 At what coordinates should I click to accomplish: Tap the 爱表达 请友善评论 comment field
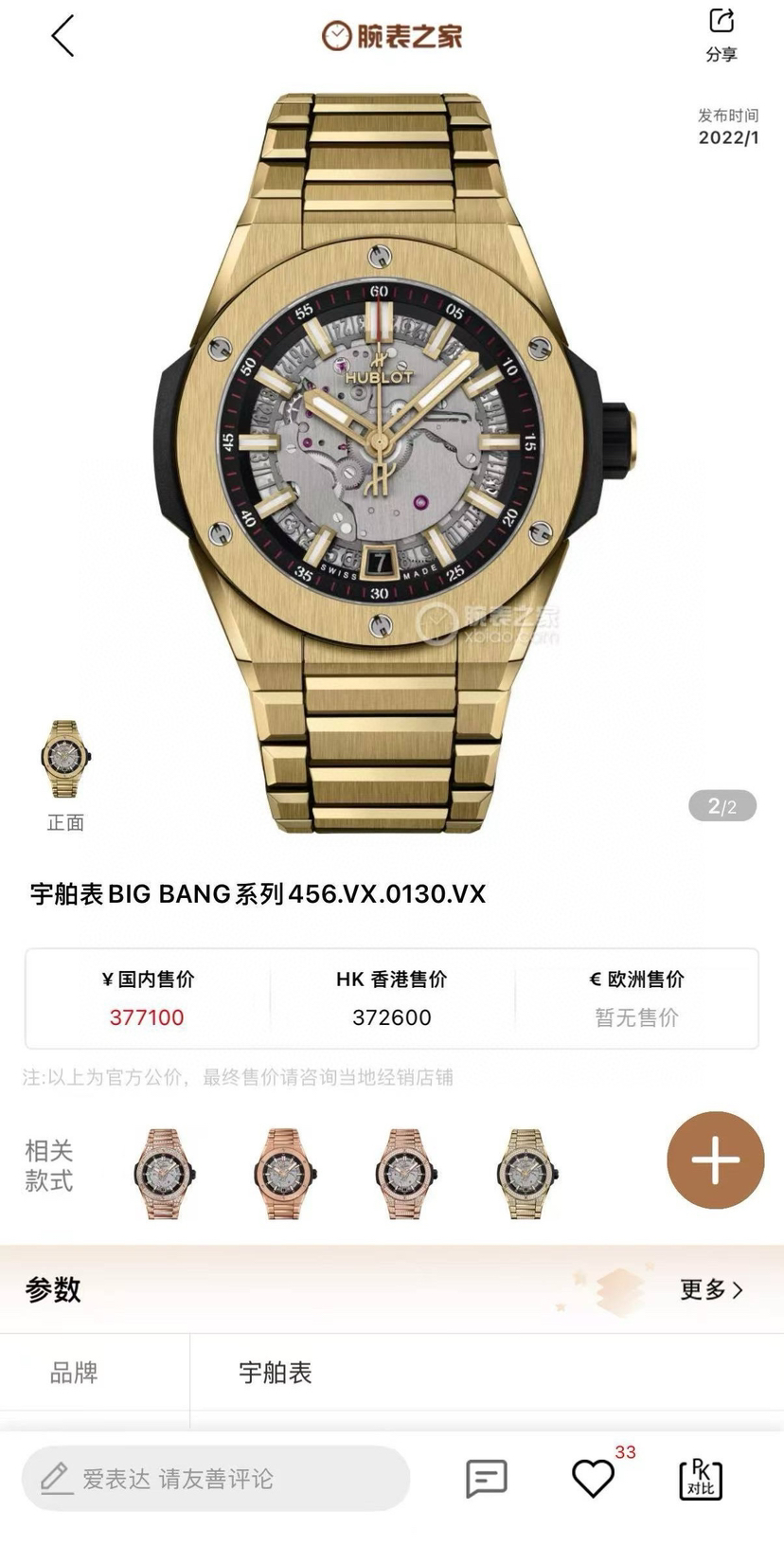click(x=216, y=1478)
